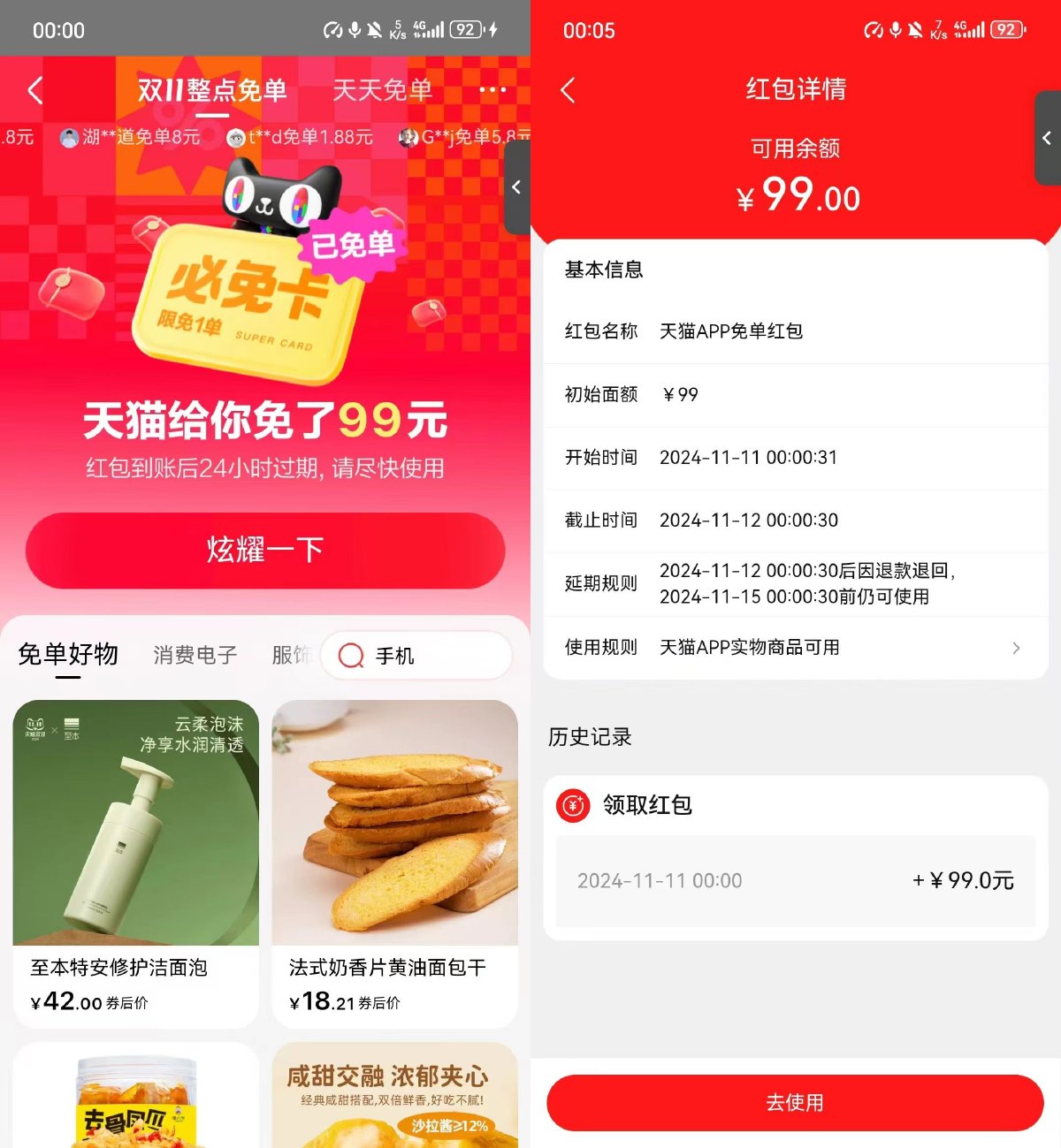The width and height of the screenshot is (1061, 1148).
Task: Tap the back arrow on the 双11整点免单 page
Action: coord(35,91)
